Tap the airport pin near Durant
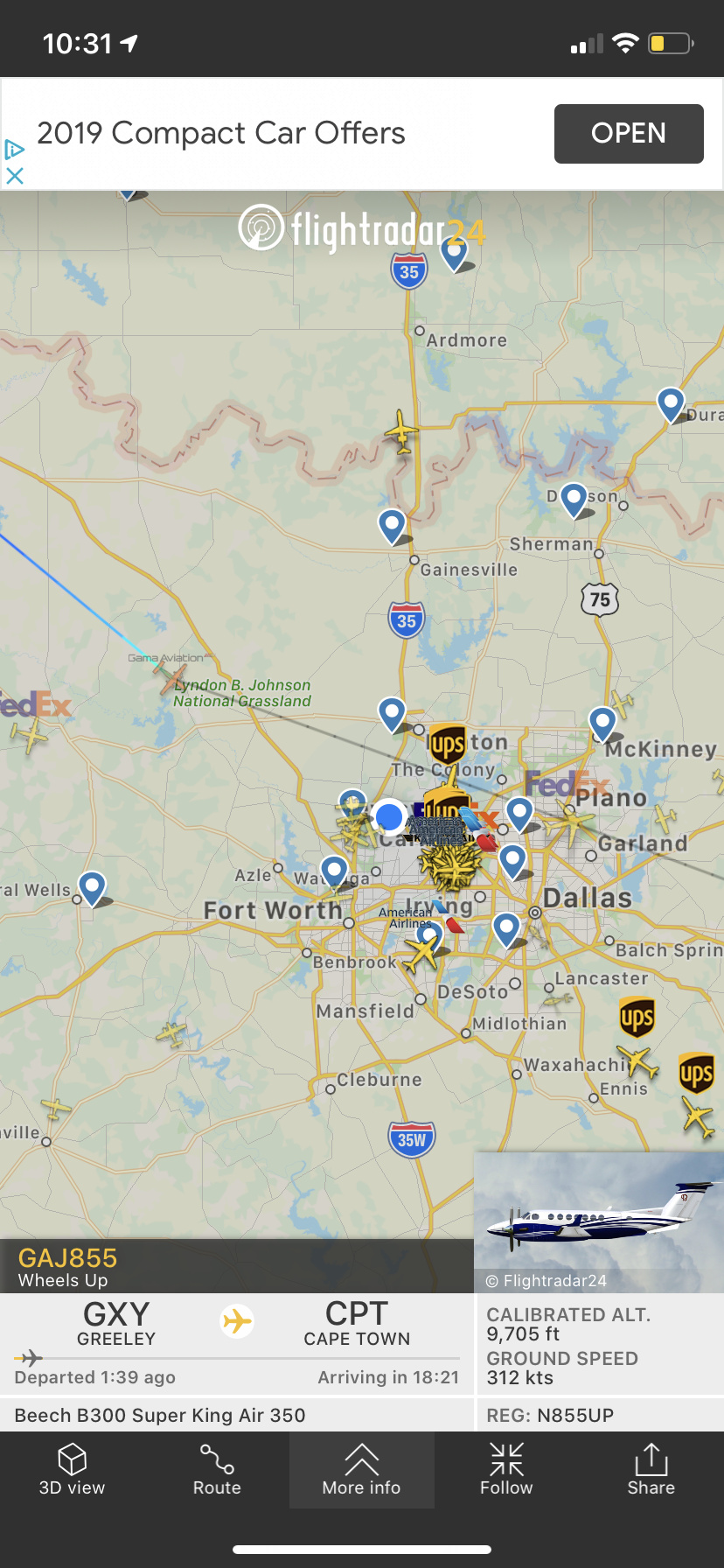Viewport: 724px width, 1568px height. (671, 403)
